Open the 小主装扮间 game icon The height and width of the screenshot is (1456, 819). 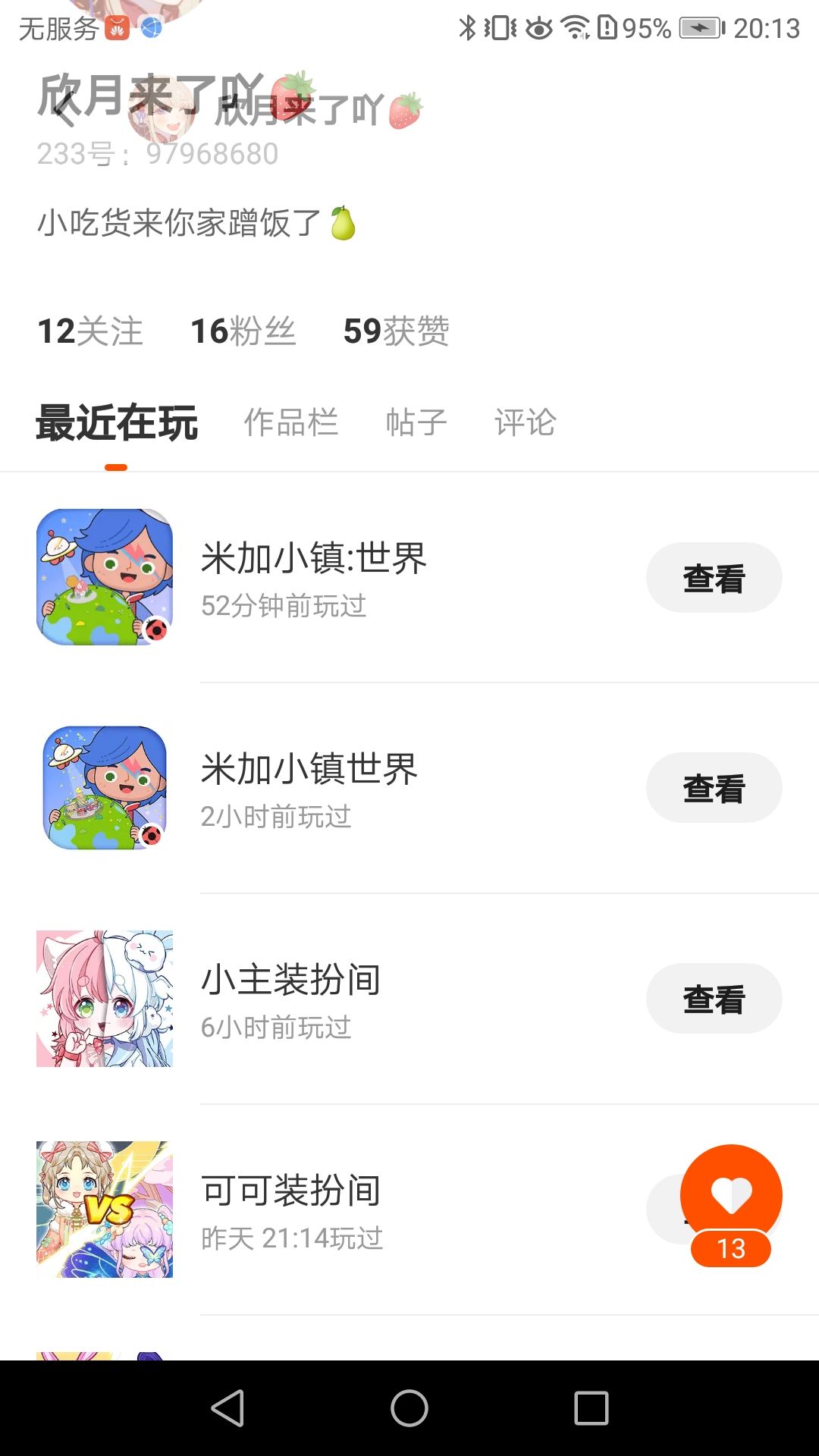click(105, 999)
